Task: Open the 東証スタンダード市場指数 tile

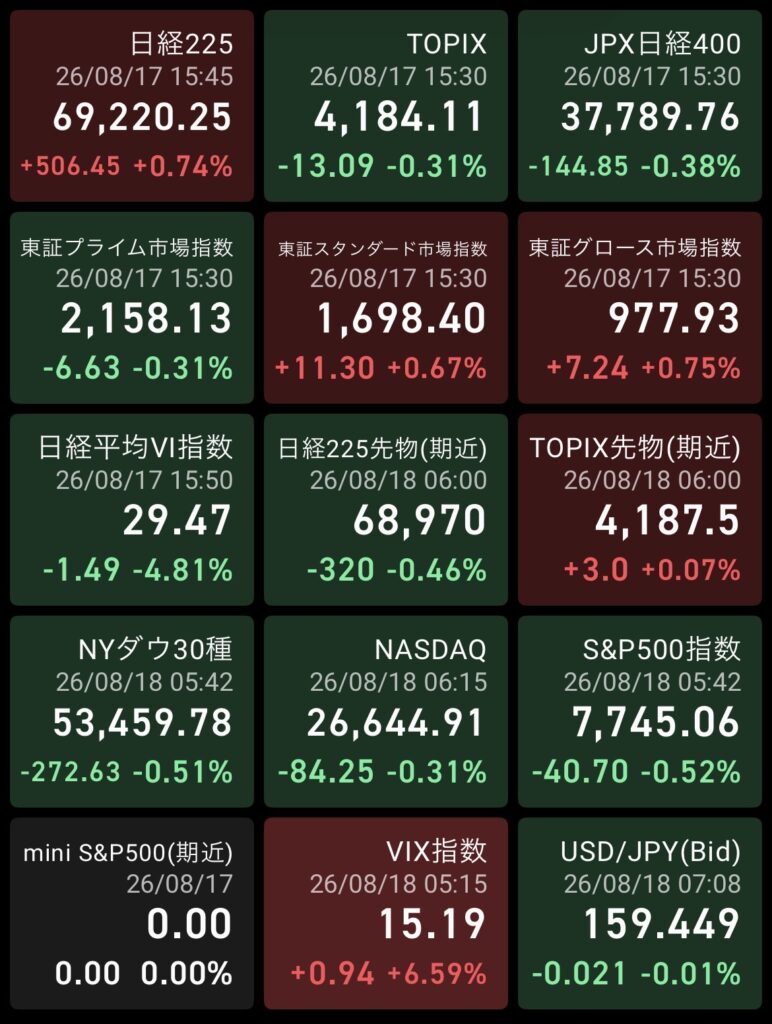Action: pyautogui.click(x=385, y=308)
